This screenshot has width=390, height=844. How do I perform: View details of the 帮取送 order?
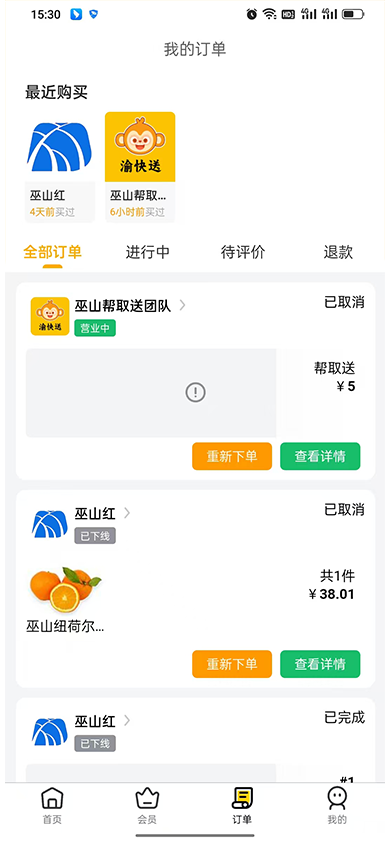tap(320, 456)
